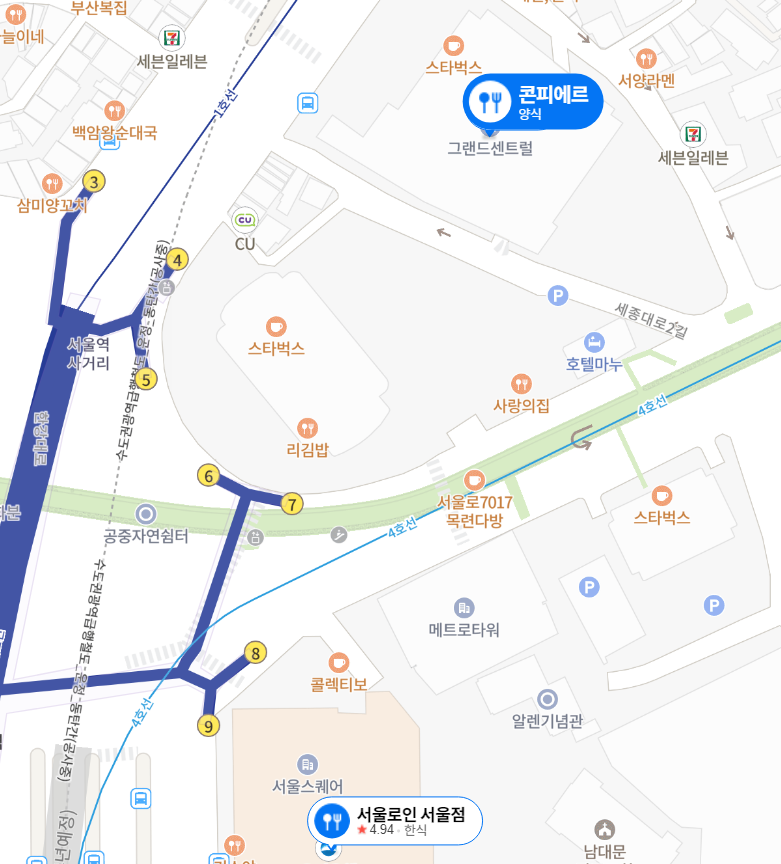Screen dimensions: 781x864
Task: Open the 서울로7017 목련다방 cafe marker
Action: pos(474,479)
